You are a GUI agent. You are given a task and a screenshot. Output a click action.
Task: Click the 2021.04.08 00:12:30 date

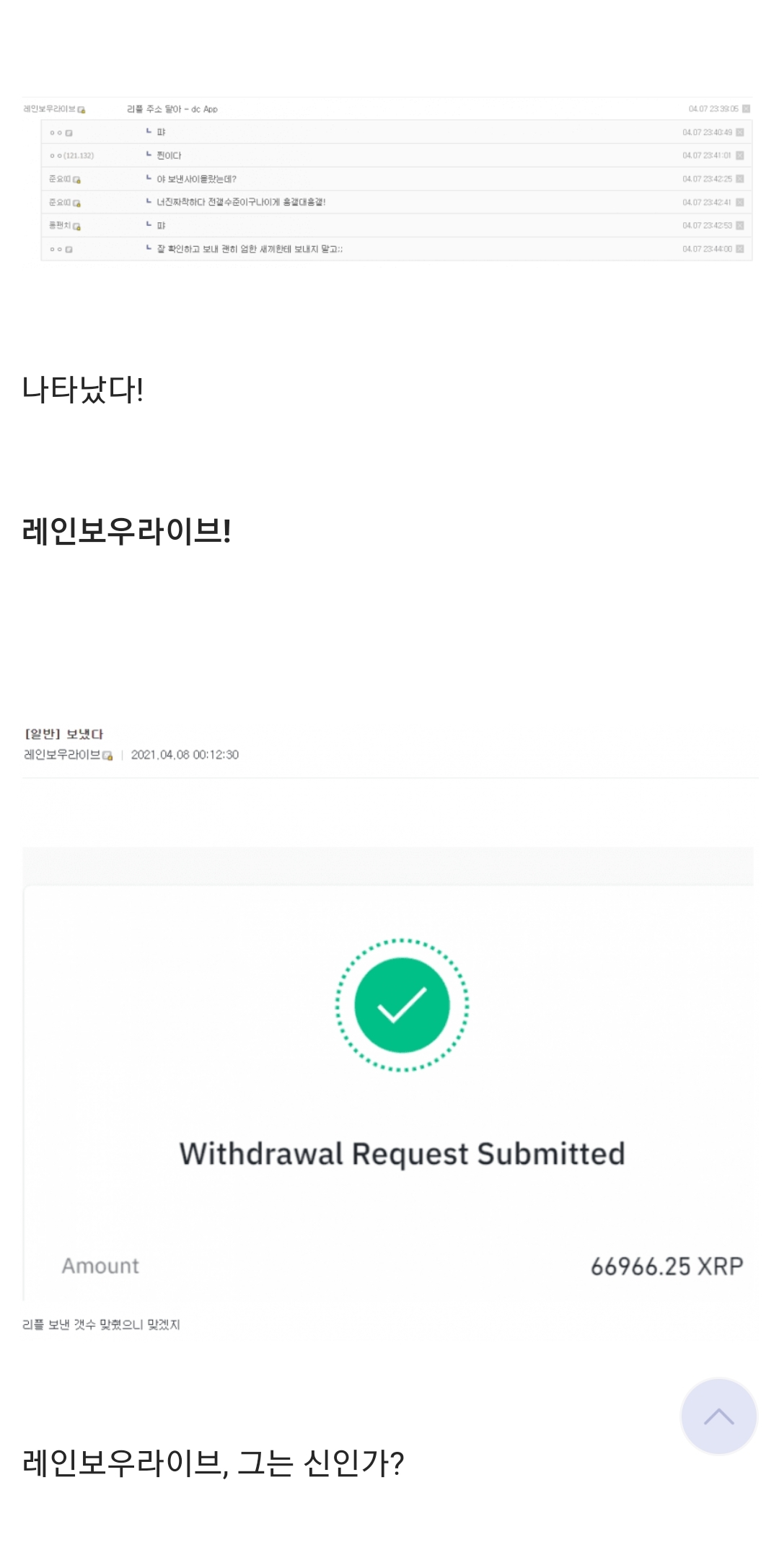tap(185, 755)
